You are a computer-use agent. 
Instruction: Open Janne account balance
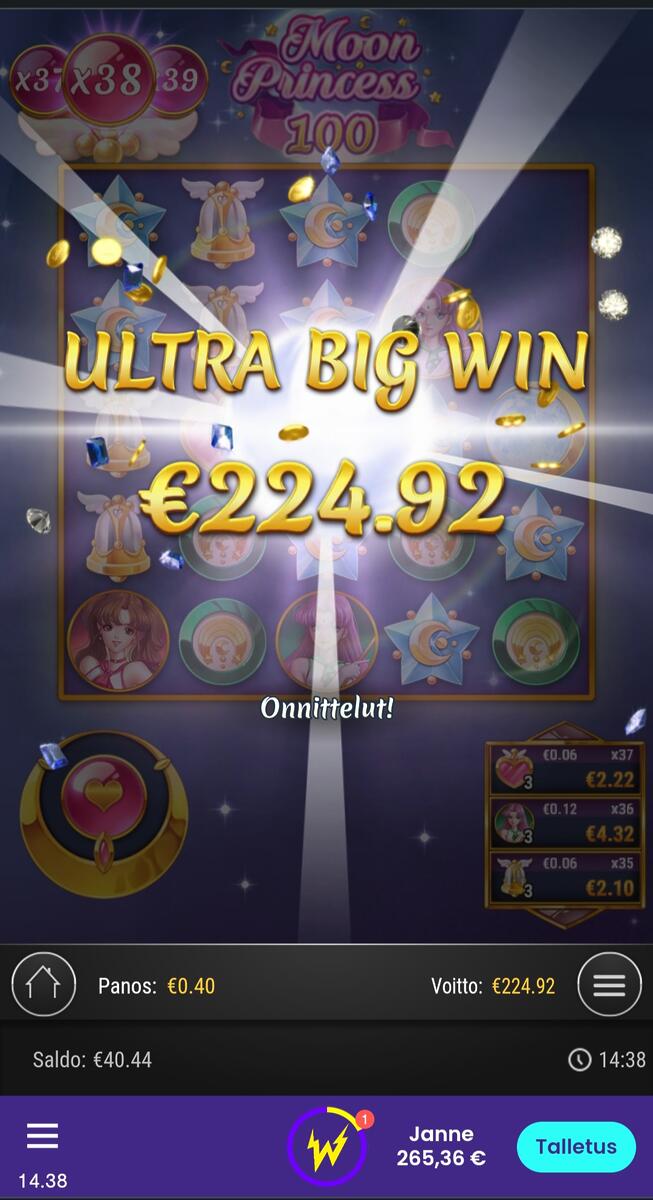[441, 1147]
